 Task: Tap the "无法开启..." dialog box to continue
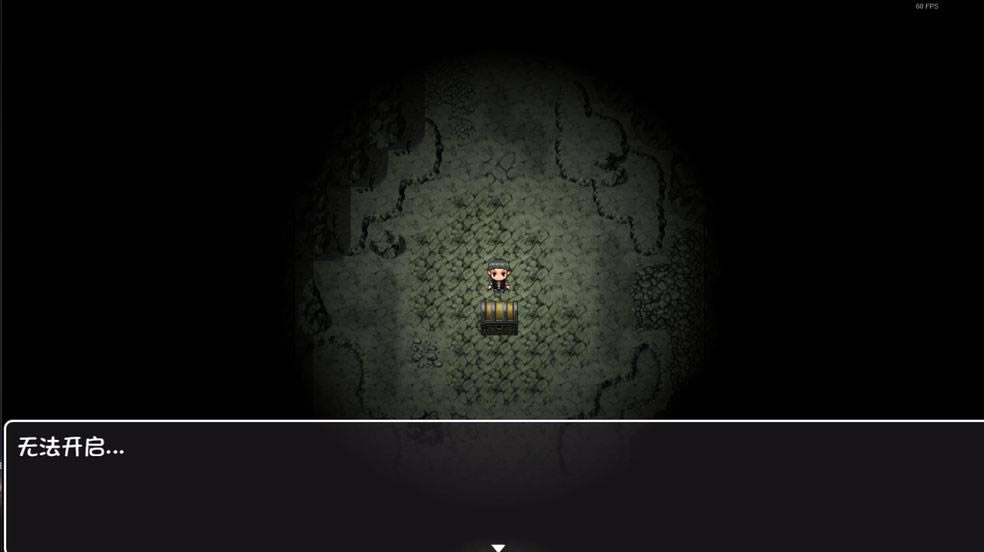pyautogui.click(x=495, y=486)
